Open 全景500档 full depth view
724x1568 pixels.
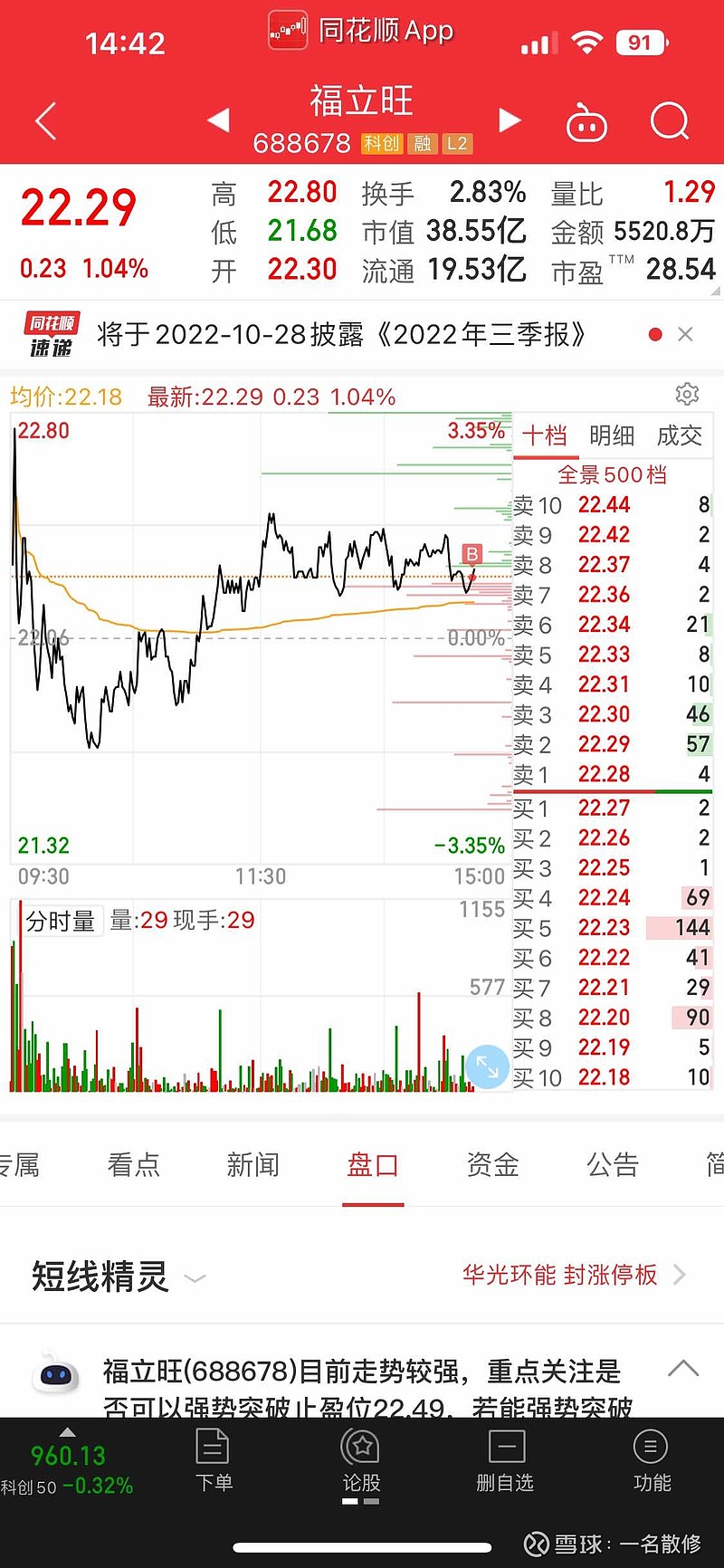point(613,475)
